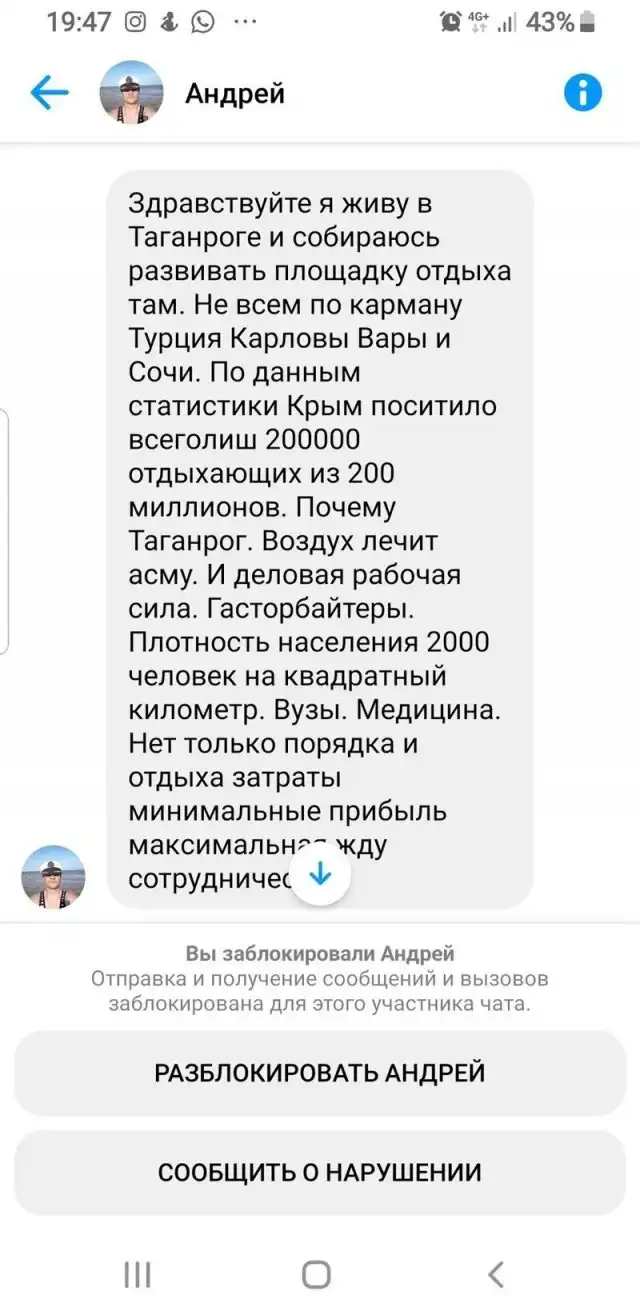Tap РАЗБЛОКИРОВАТЬ АНДРЕЙ button

(x=320, y=1072)
